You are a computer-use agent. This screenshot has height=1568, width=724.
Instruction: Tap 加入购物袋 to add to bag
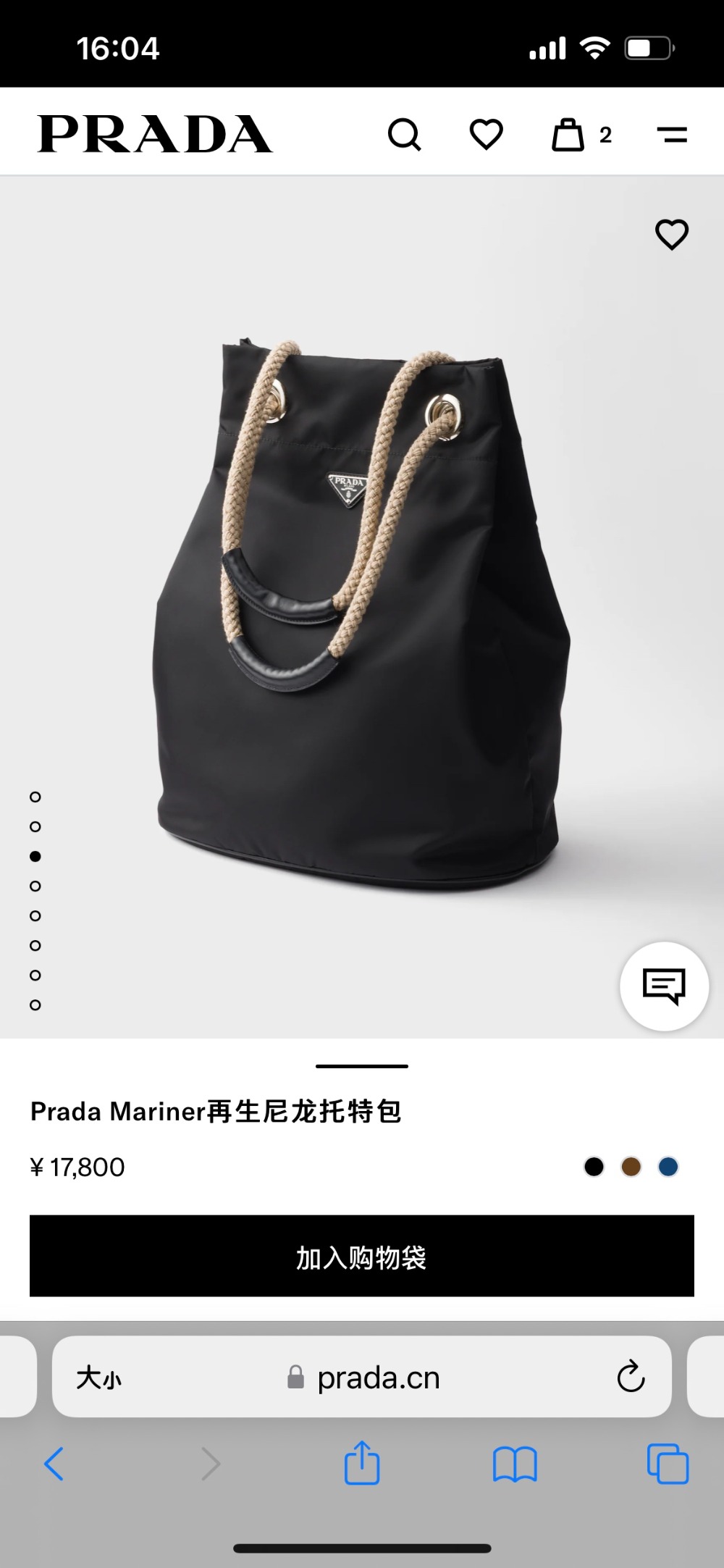tap(362, 1256)
